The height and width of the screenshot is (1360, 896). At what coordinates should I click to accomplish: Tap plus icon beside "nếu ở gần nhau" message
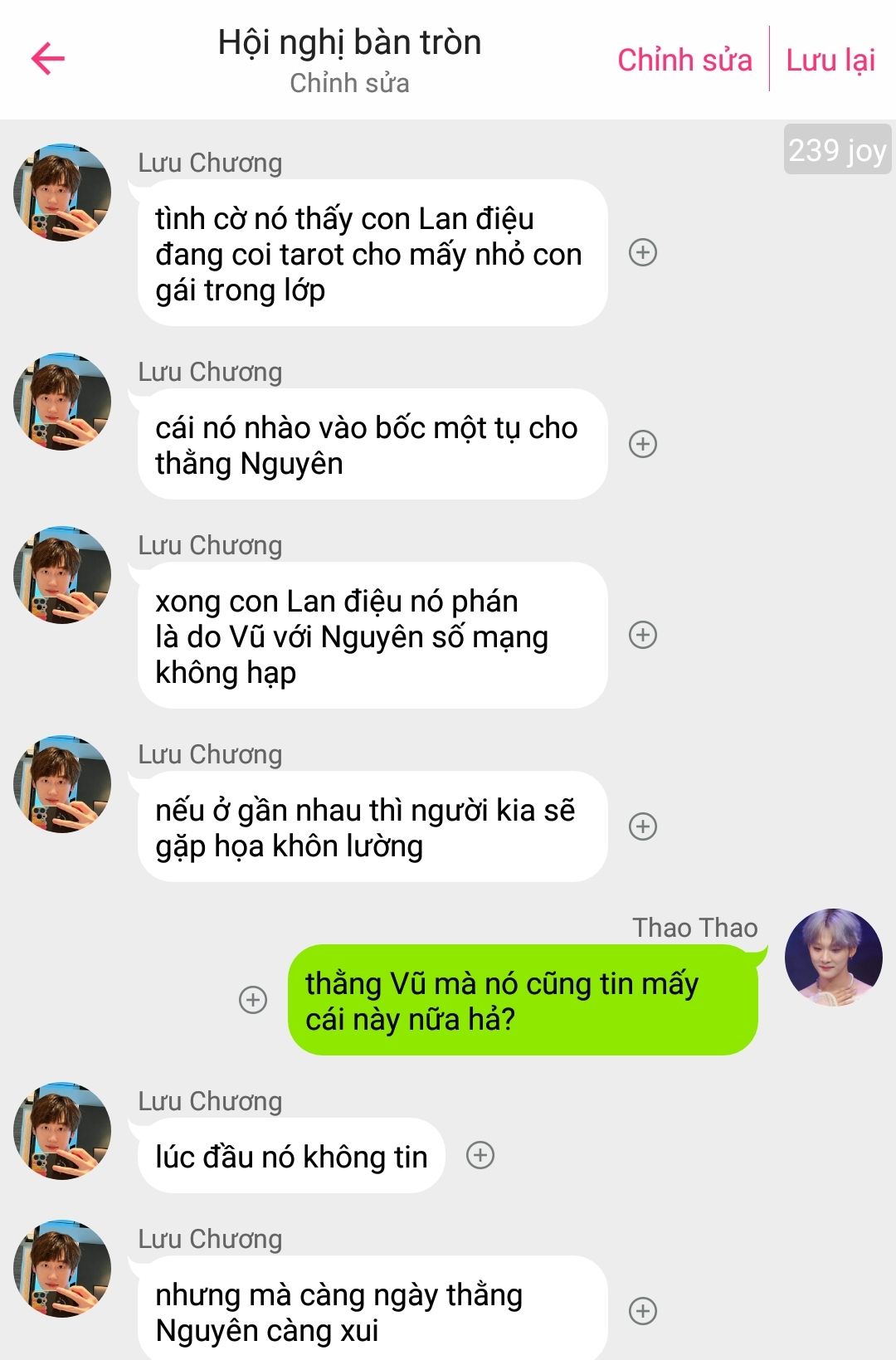pos(643,826)
